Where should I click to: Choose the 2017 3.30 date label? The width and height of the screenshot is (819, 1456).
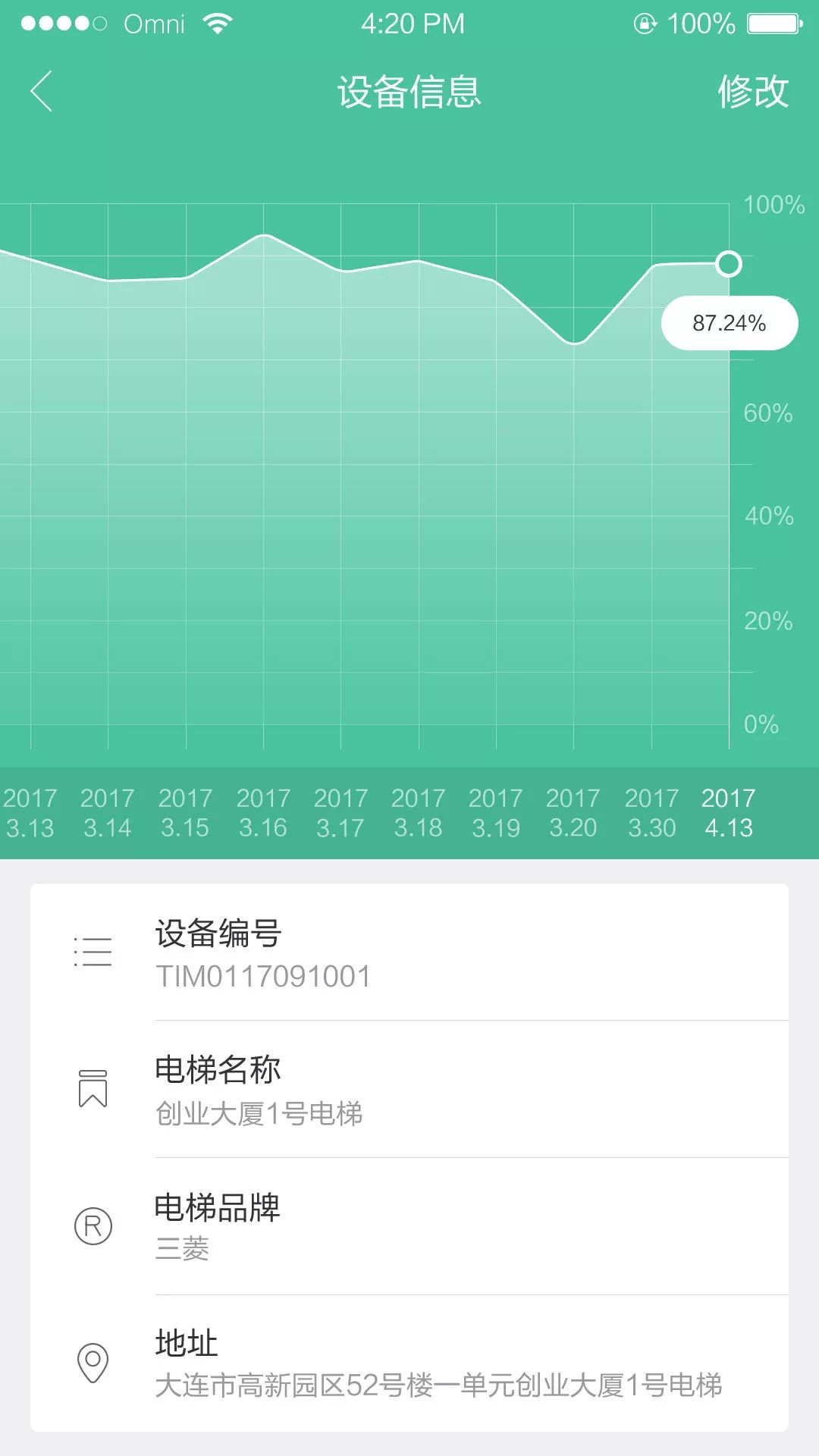pos(651,812)
